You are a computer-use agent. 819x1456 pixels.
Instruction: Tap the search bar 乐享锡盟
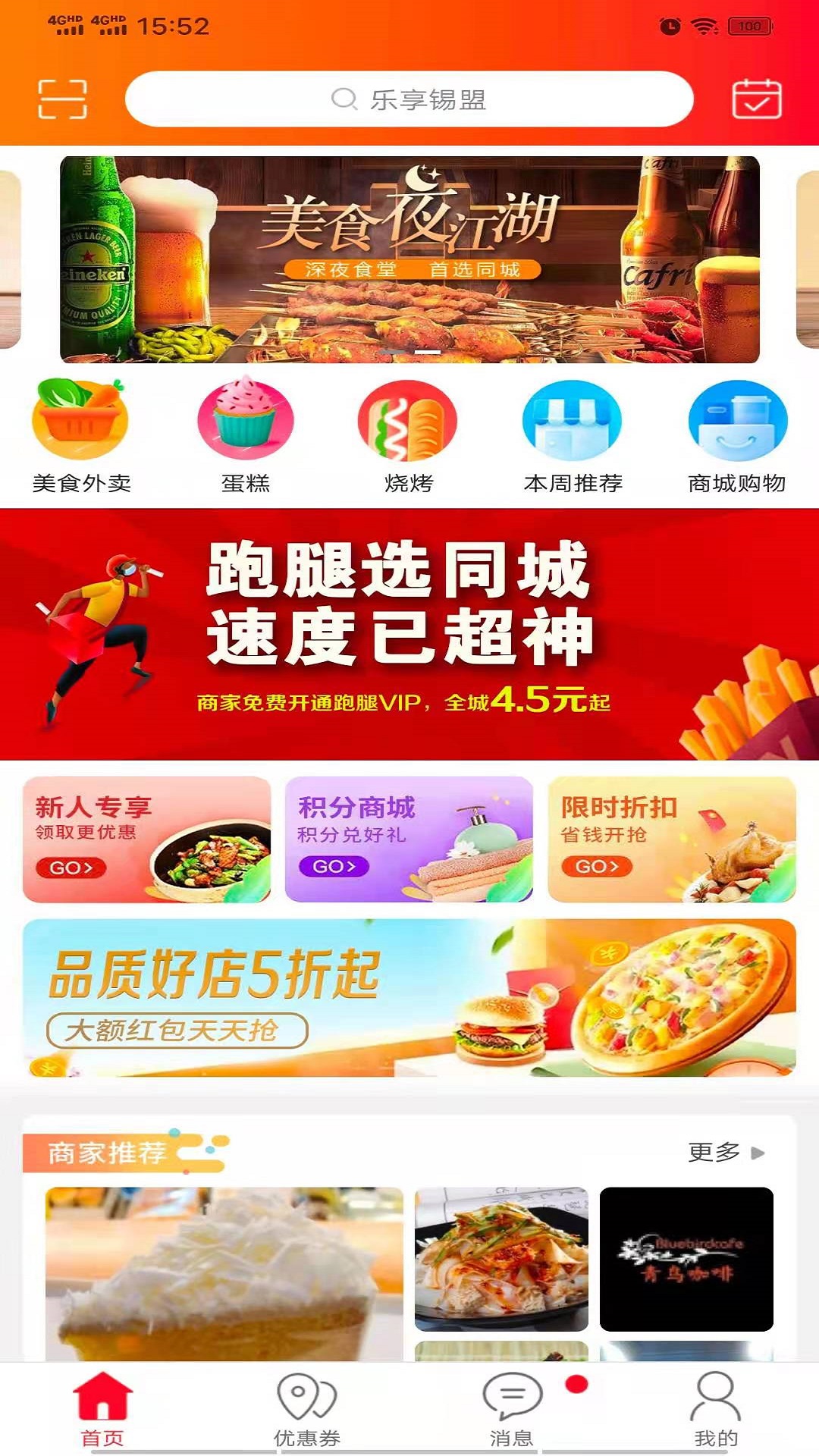point(409,99)
